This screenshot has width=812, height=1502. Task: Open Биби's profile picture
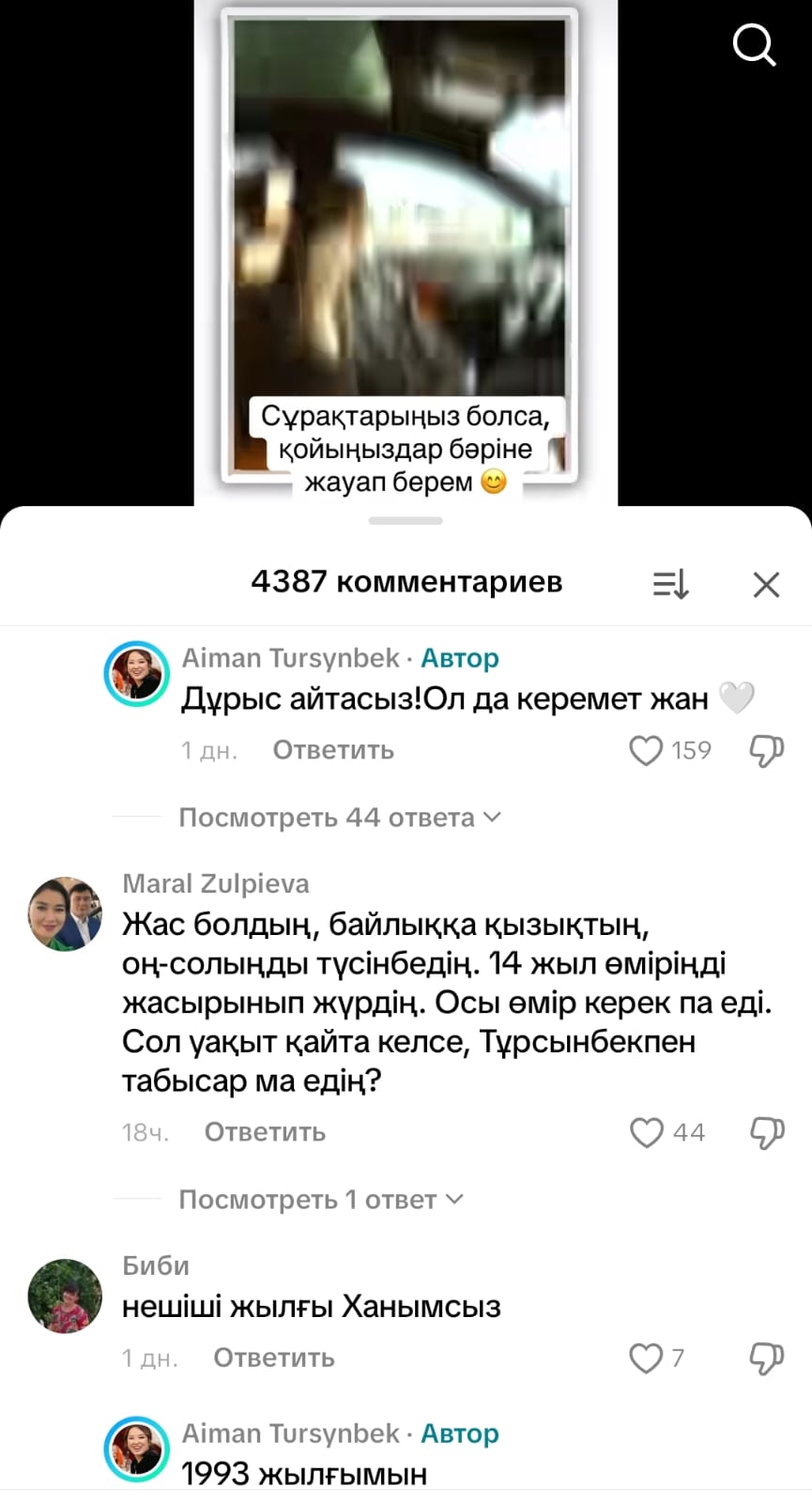coord(65,1295)
